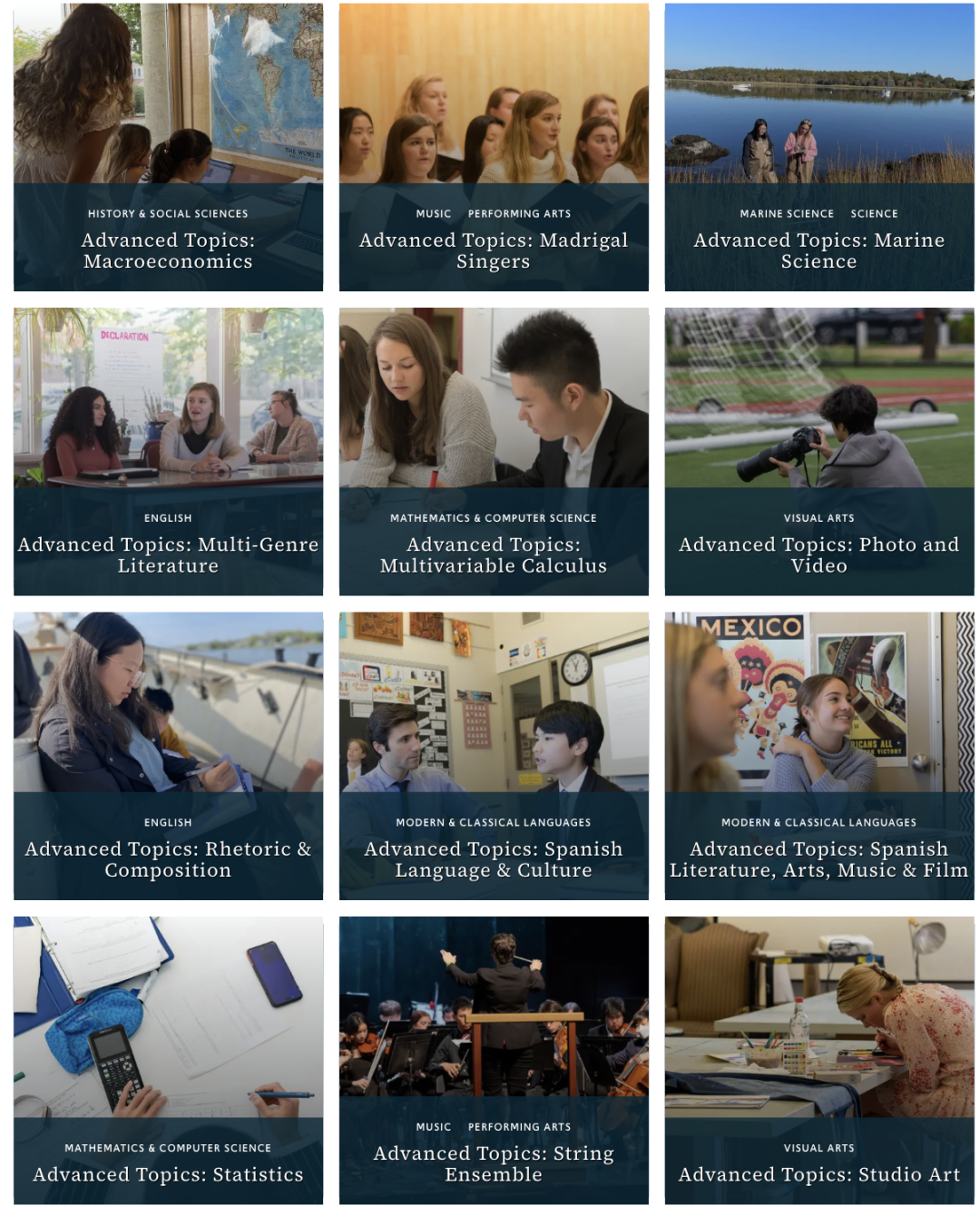Open Spanish Literature, Arts, Music & Film card

pos(818,859)
